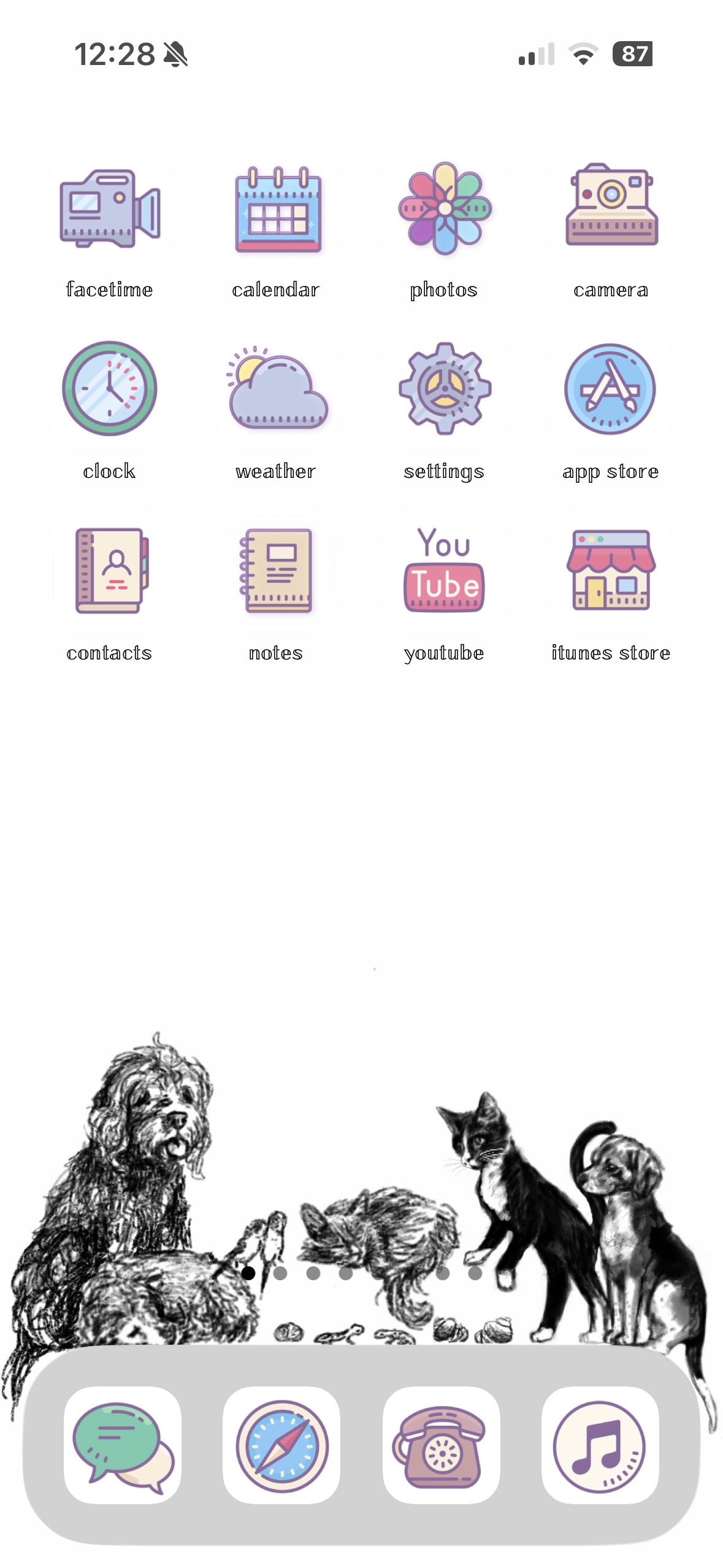Open the FaceTime app
Viewport: 723px width, 1568px height.
(110, 209)
